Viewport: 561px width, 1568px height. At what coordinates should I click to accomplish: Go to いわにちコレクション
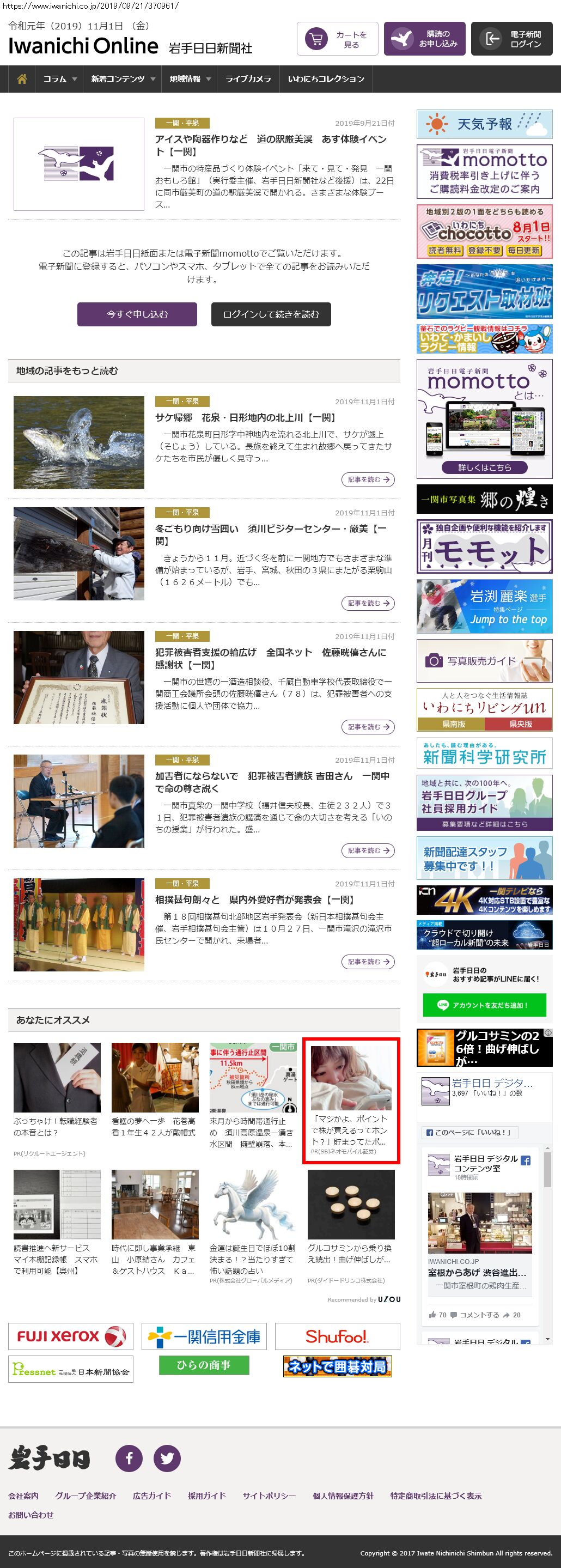(x=326, y=79)
